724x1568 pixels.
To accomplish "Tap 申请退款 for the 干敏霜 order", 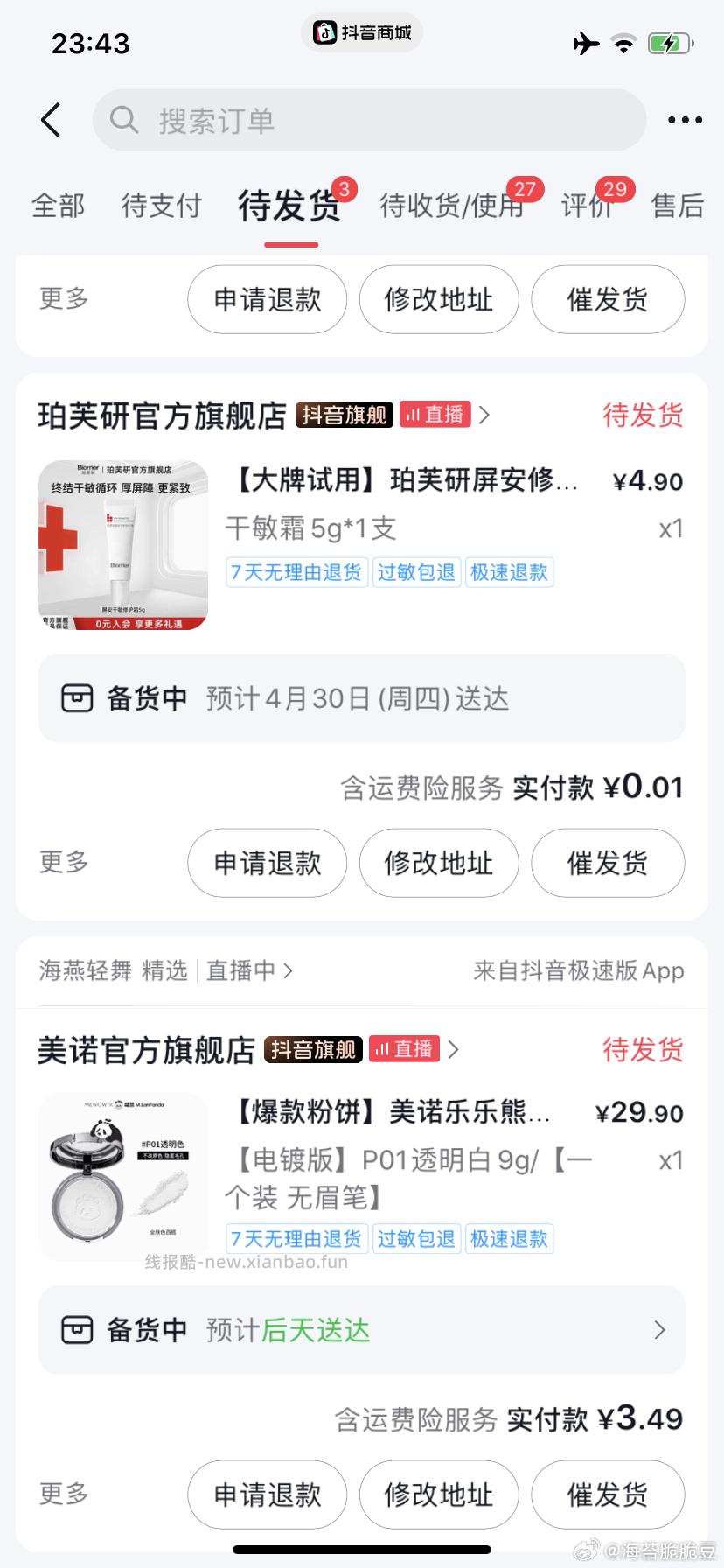I will click(267, 863).
